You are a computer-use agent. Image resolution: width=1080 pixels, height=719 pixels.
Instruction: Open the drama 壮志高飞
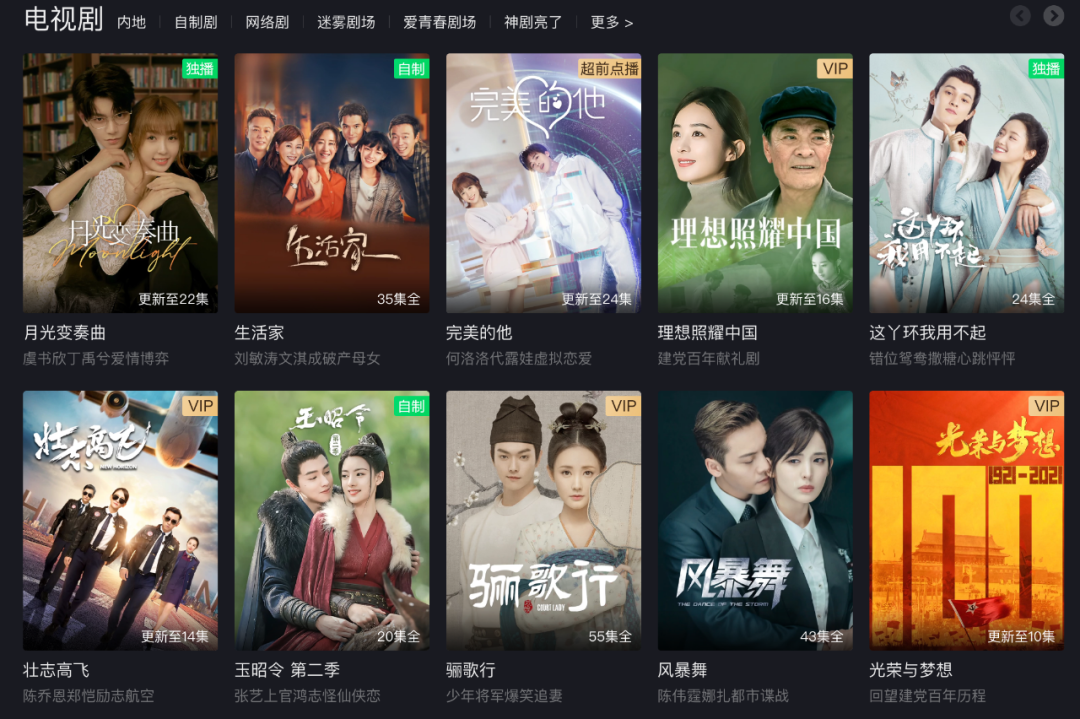tap(120, 520)
